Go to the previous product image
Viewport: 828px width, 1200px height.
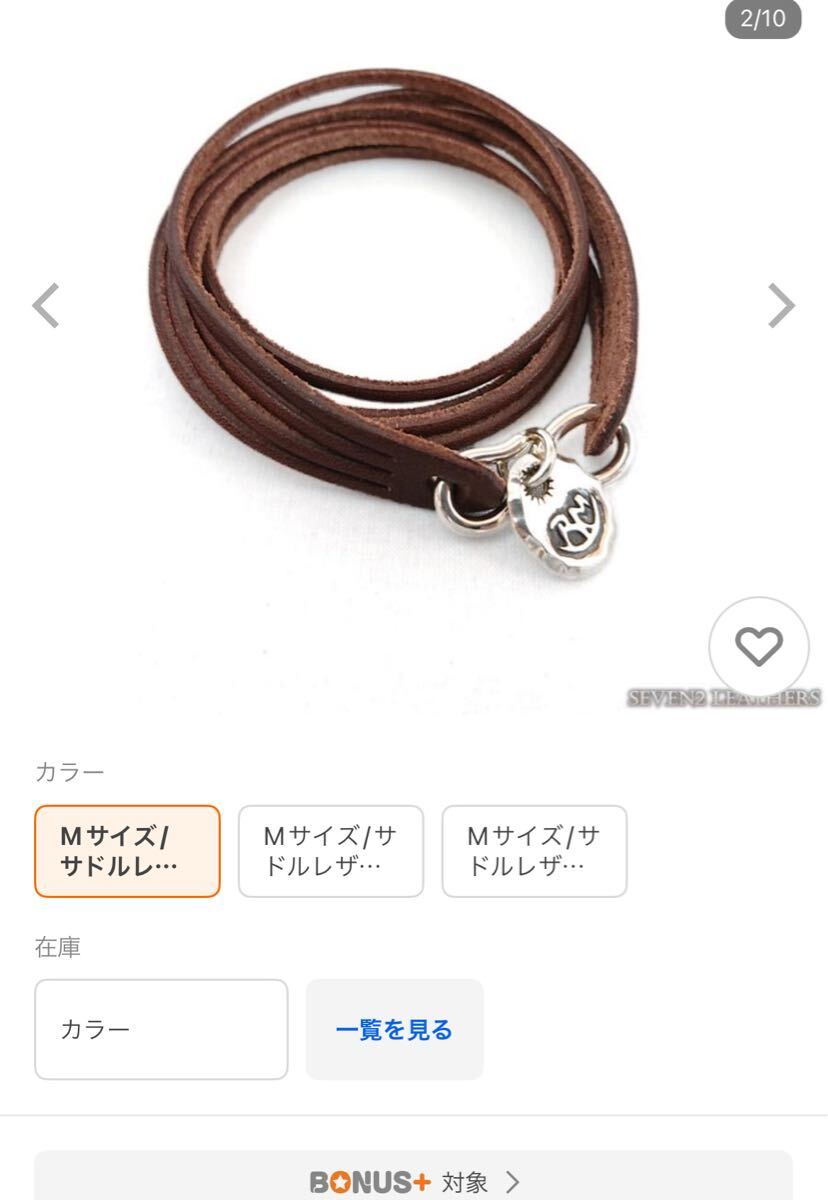click(46, 305)
